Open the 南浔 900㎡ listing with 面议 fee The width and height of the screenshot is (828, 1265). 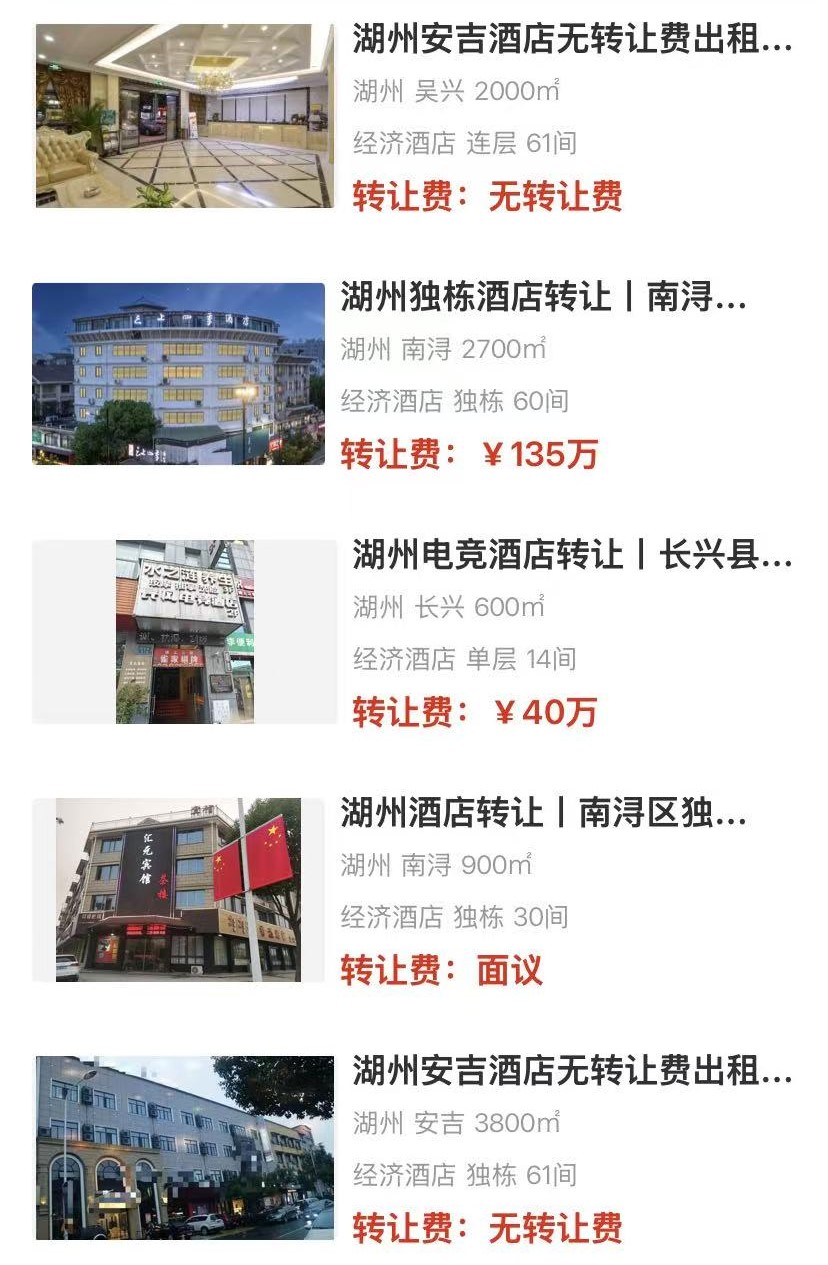543,812
